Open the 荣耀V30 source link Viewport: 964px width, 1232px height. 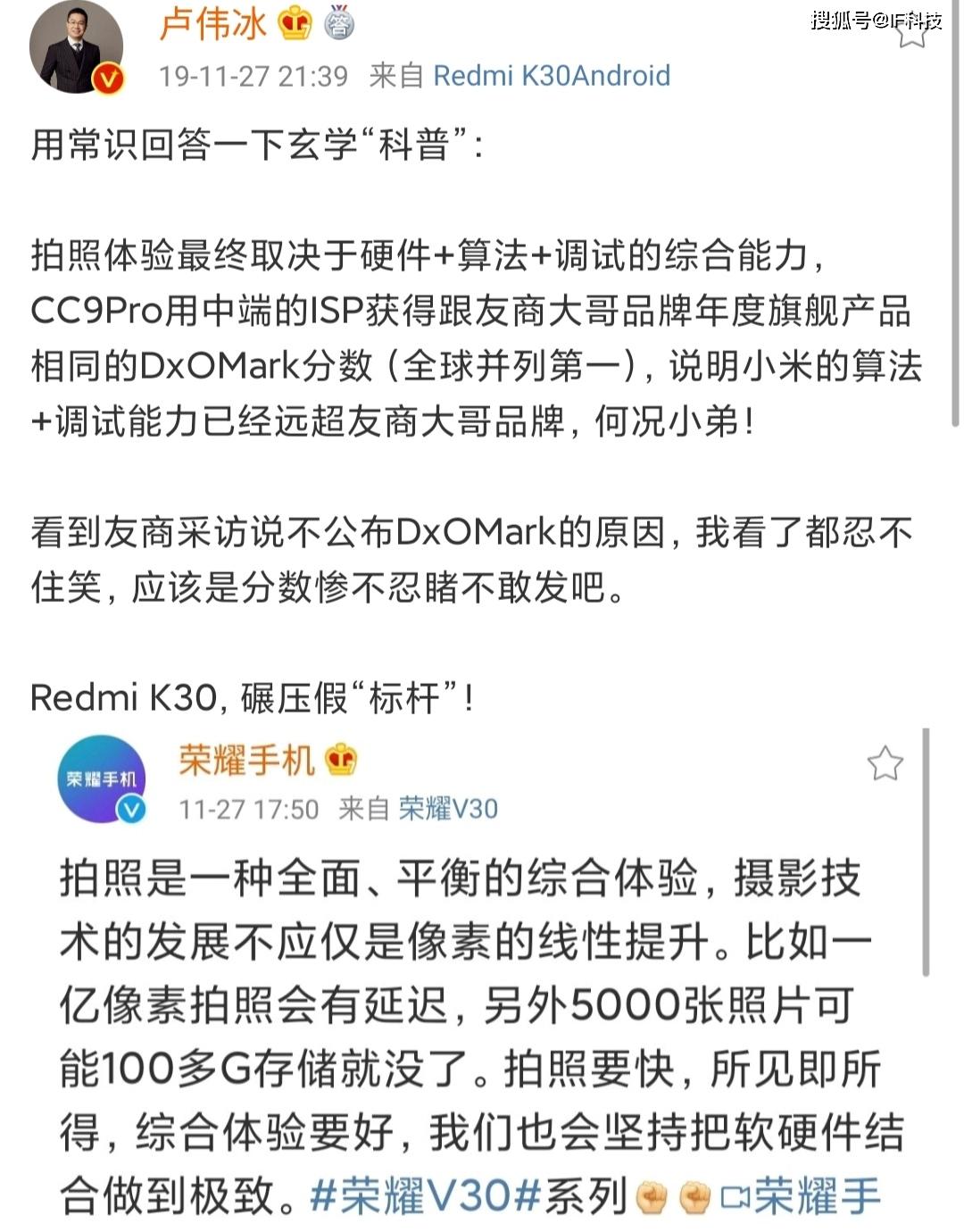(448, 809)
